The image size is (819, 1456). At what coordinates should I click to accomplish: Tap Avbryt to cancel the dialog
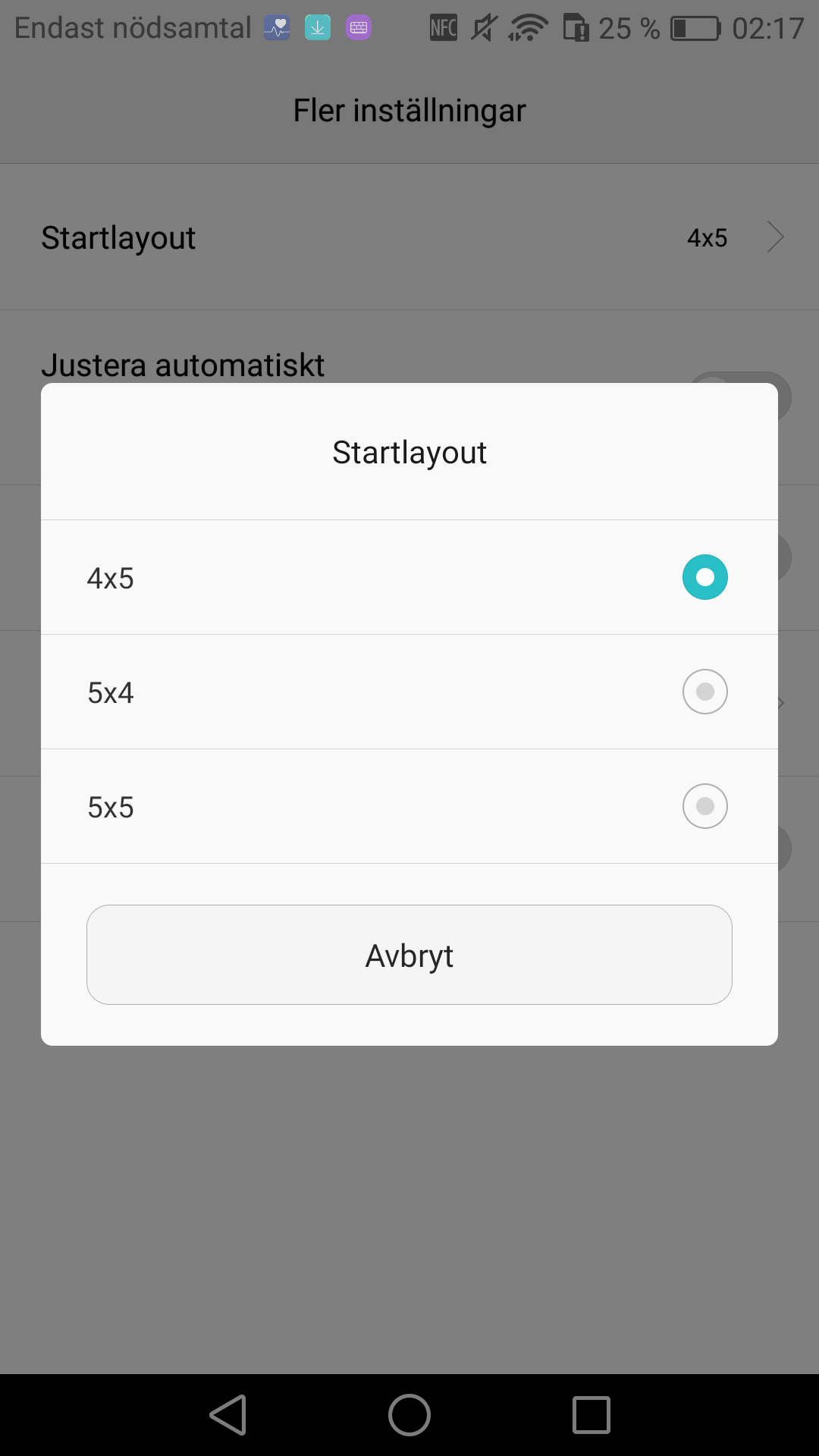[x=409, y=955]
